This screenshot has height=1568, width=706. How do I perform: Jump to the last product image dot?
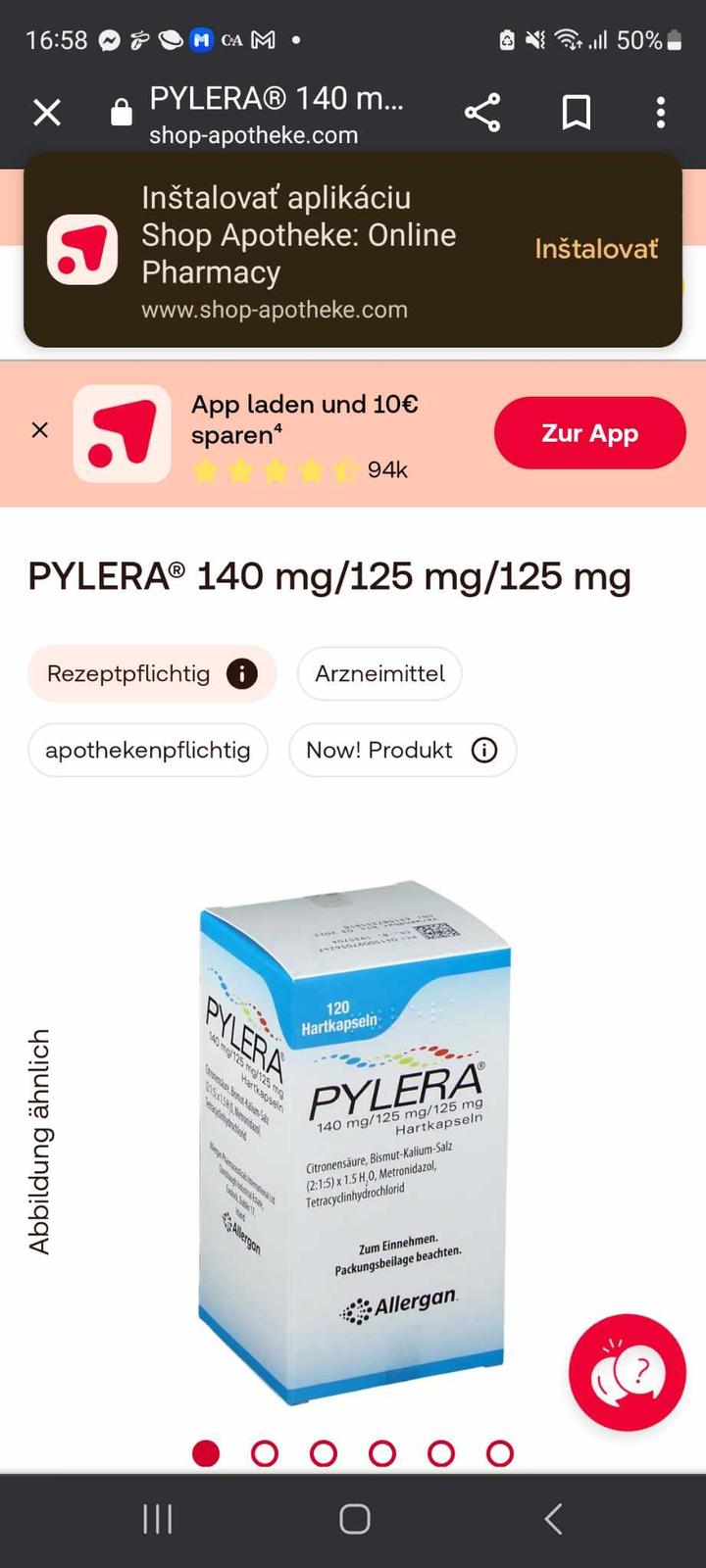[x=500, y=1453]
